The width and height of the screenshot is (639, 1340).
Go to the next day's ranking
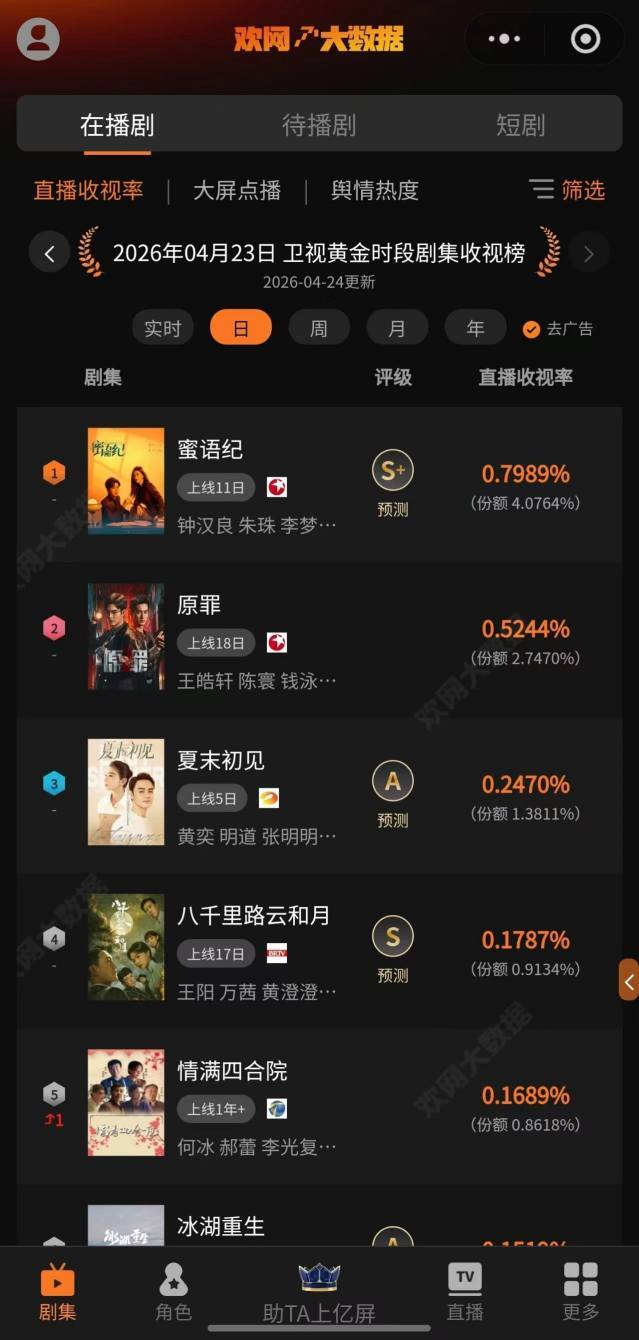click(589, 253)
